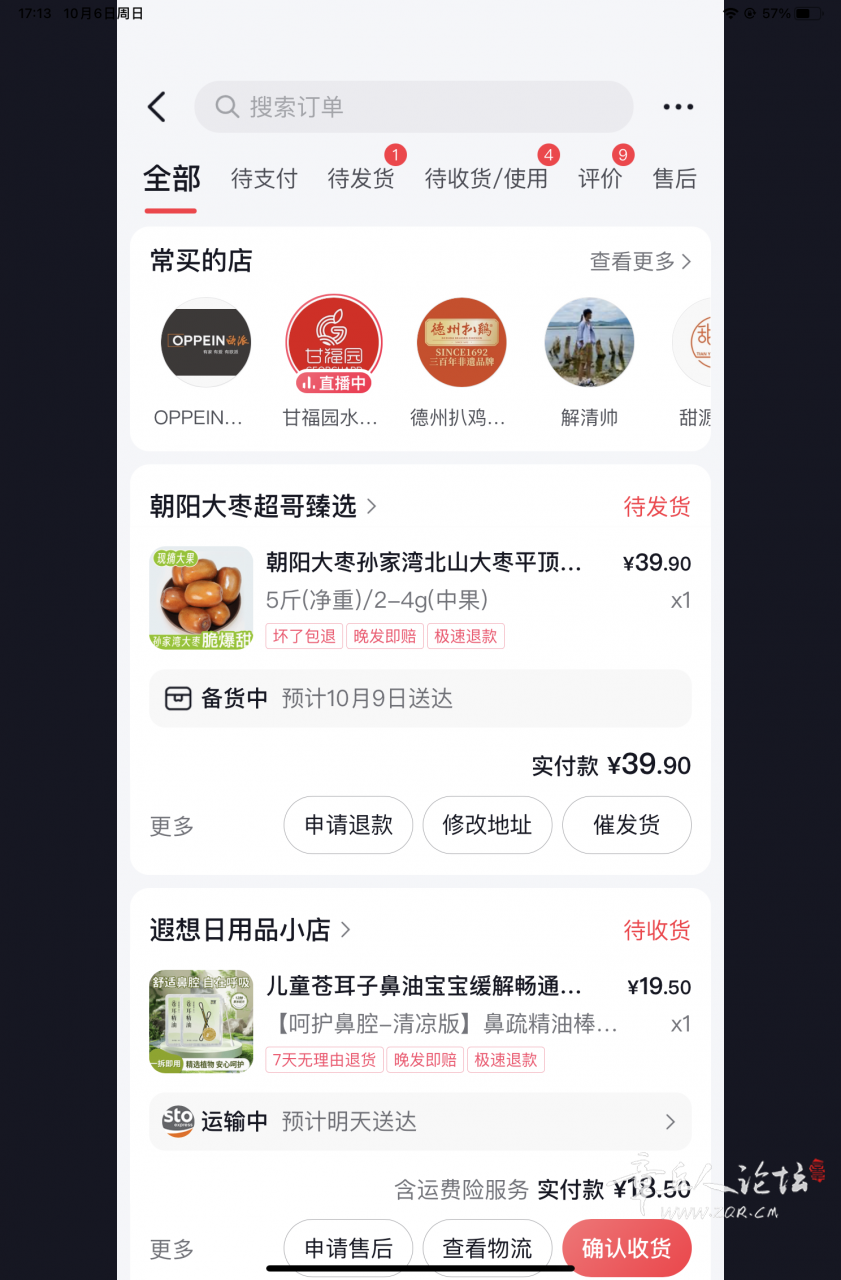Switch to the 售后 tab
Viewport: 841px width, 1280px height.
point(675,179)
